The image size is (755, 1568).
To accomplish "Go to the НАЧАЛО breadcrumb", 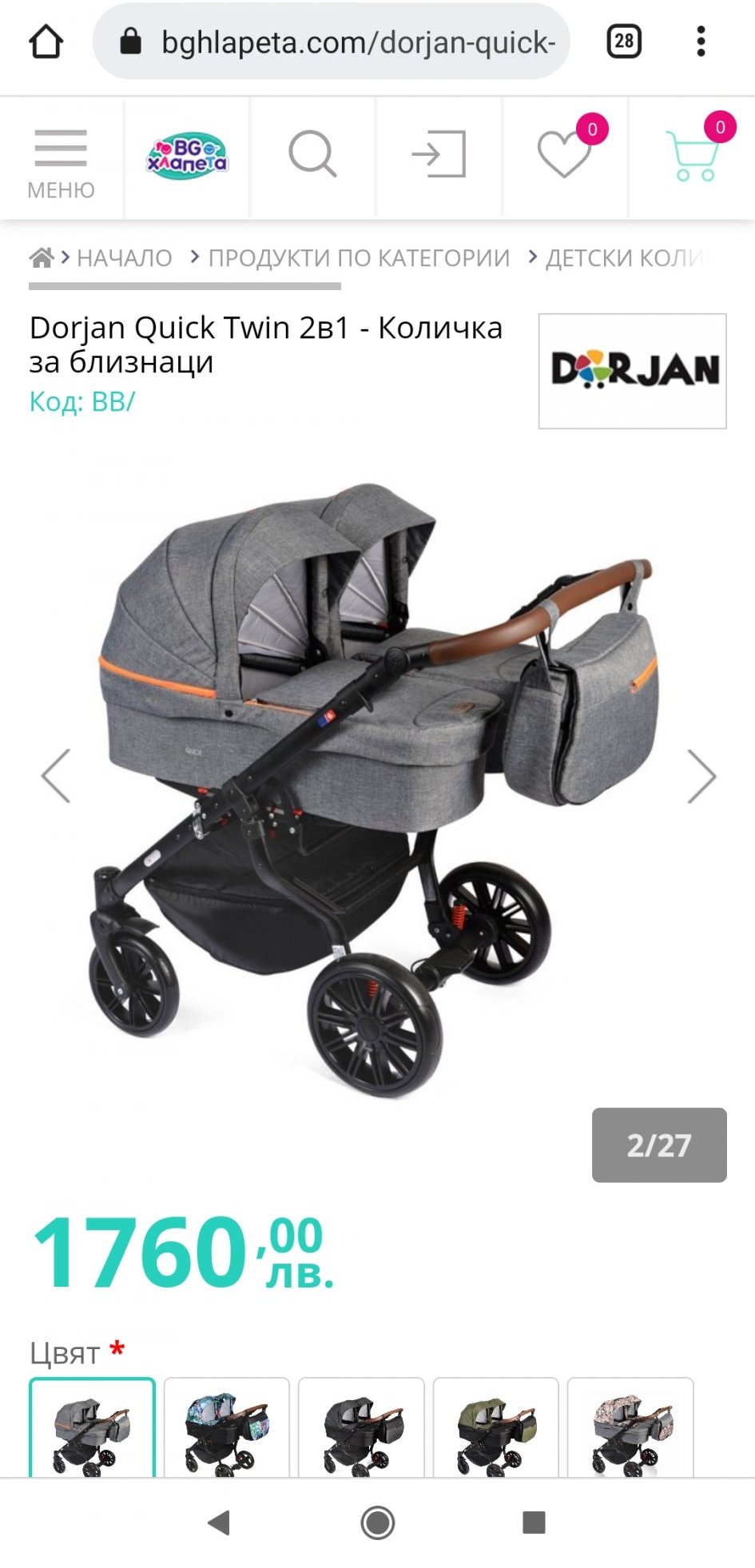I will (x=124, y=257).
